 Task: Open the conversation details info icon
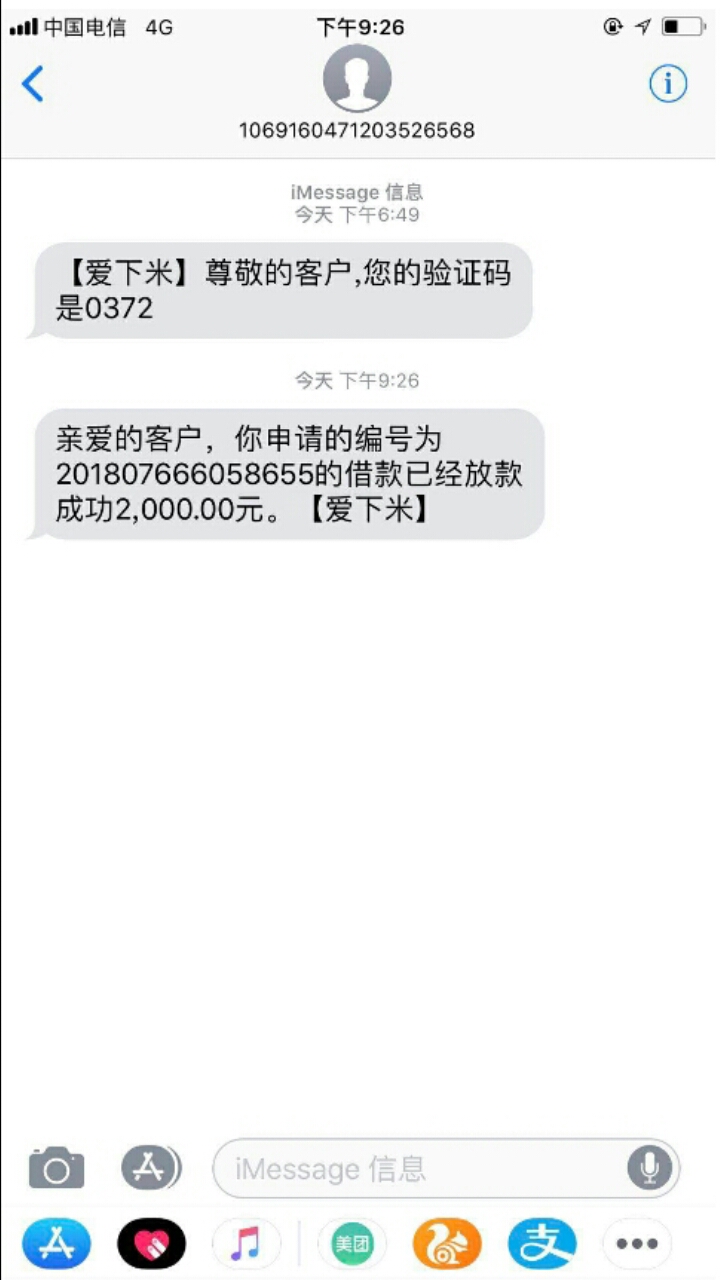coord(668,84)
